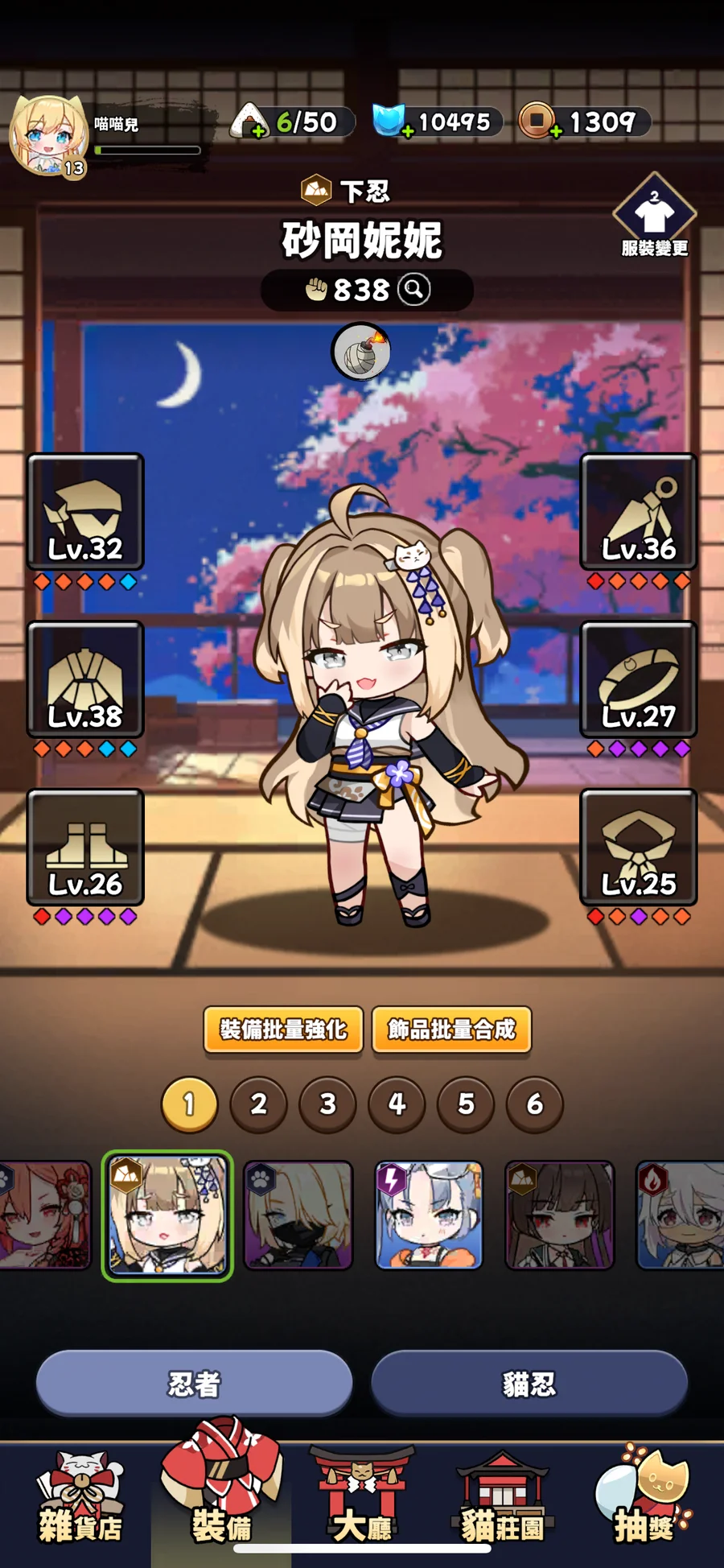Open the Lv.26 boots equipment slot
The image size is (724, 1568).
click(x=85, y=847)
